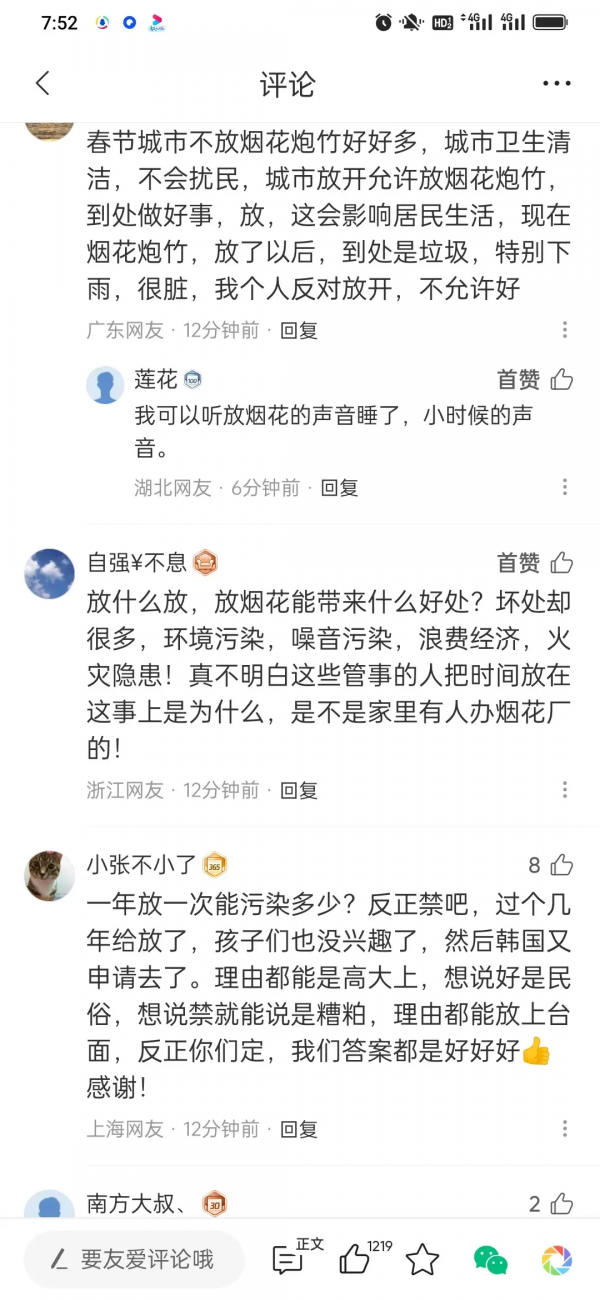Open 小张不小了's profile avatar
The image size is (600, 1300).
(49, 875)
